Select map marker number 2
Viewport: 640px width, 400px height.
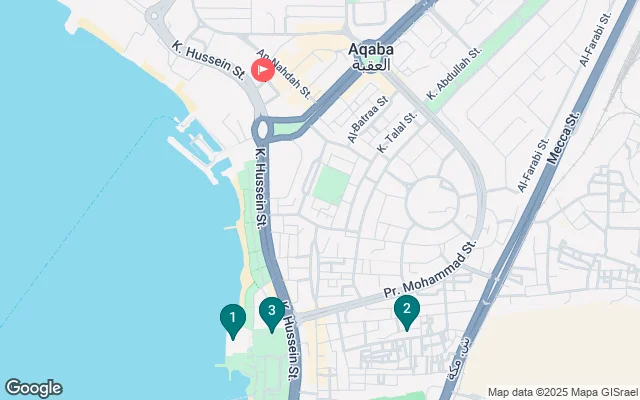406,311
